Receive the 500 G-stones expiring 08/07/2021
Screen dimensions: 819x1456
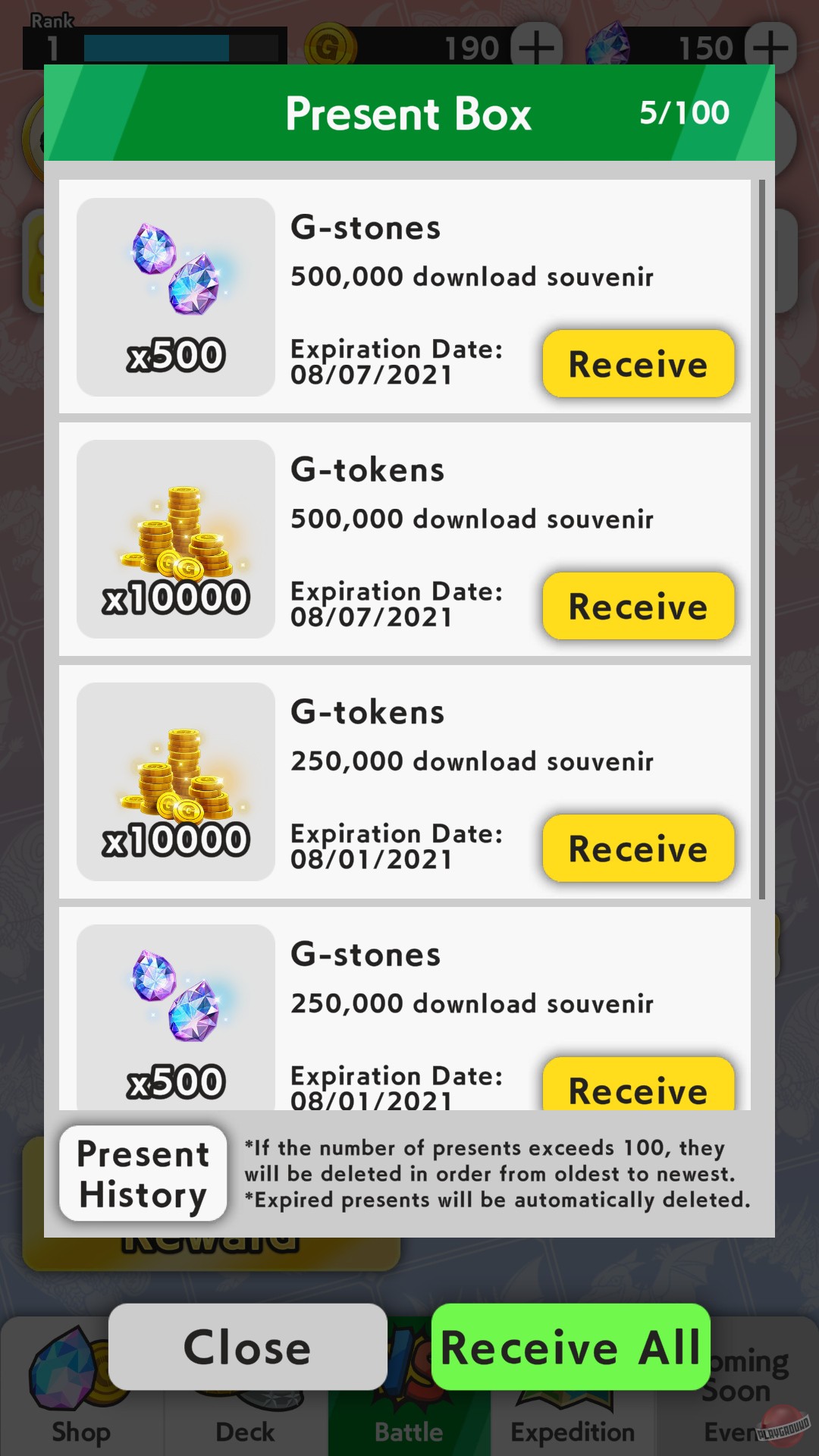point(638,364)
